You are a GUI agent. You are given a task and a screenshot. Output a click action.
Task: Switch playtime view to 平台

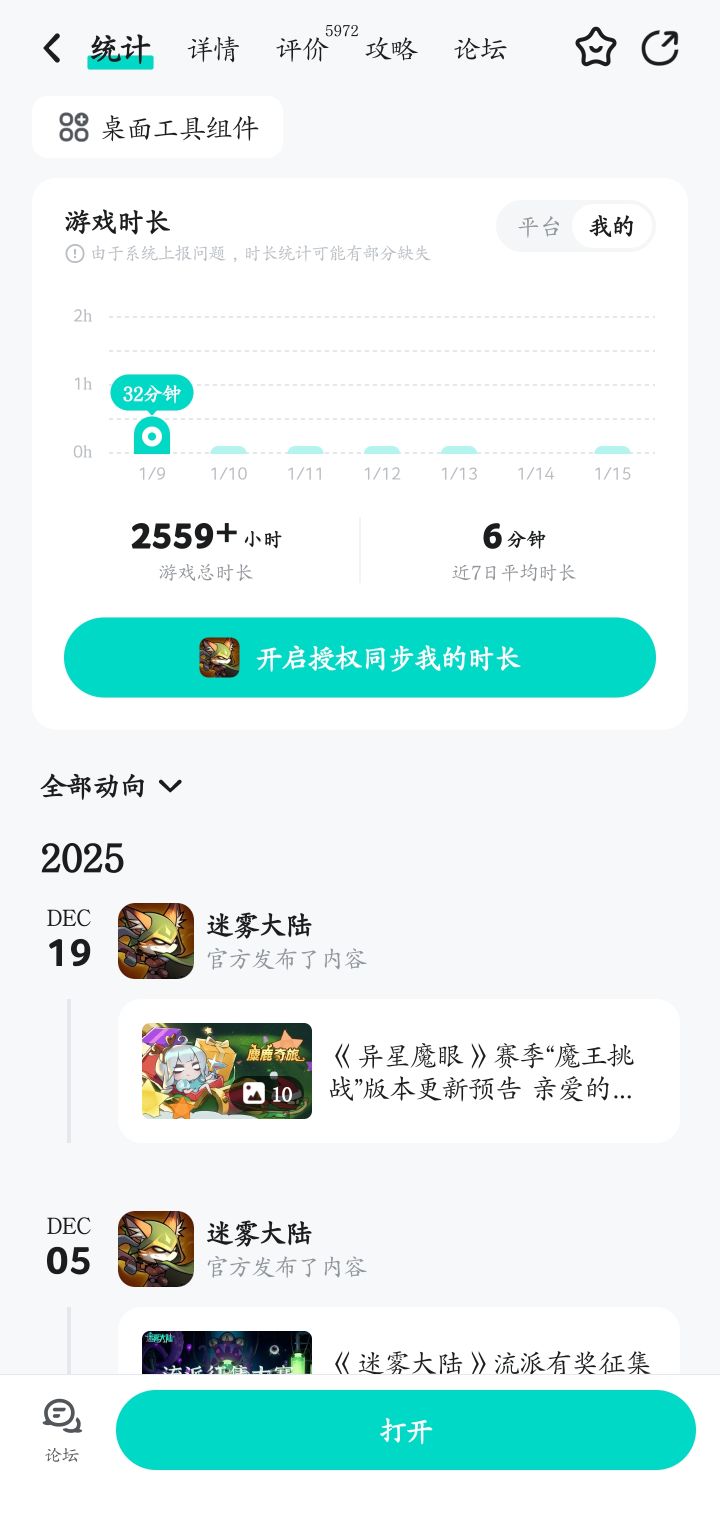537,226
